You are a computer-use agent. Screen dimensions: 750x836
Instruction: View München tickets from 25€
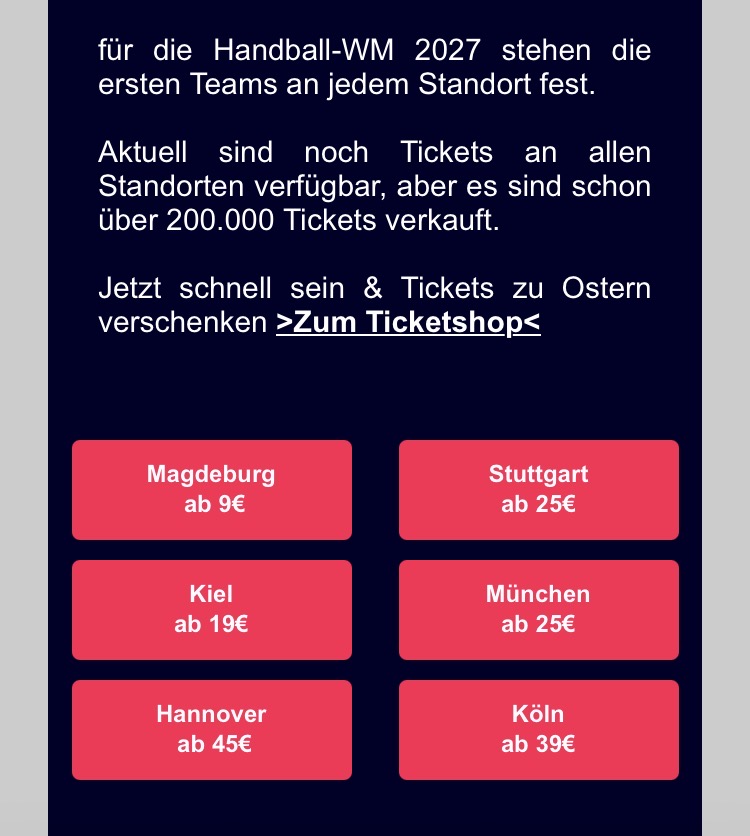pyautogui.click(x=538, y=609)
